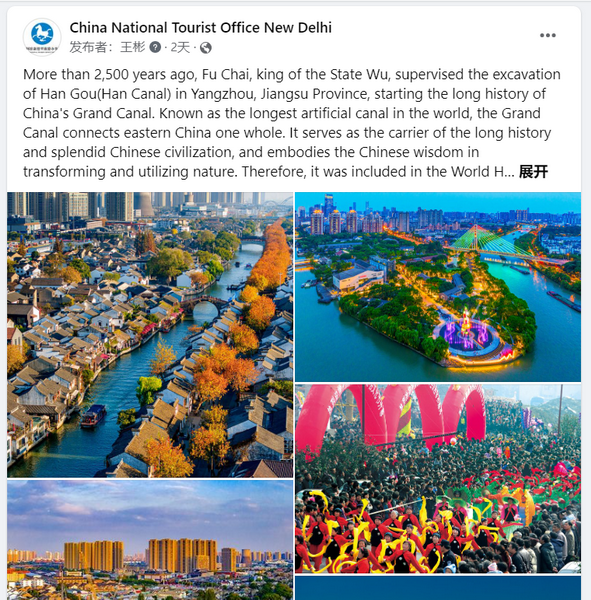The height and width of the screenshot is (600, 591).
Task: Tap the page's profile avatar
Action: (x=42, y=37)
